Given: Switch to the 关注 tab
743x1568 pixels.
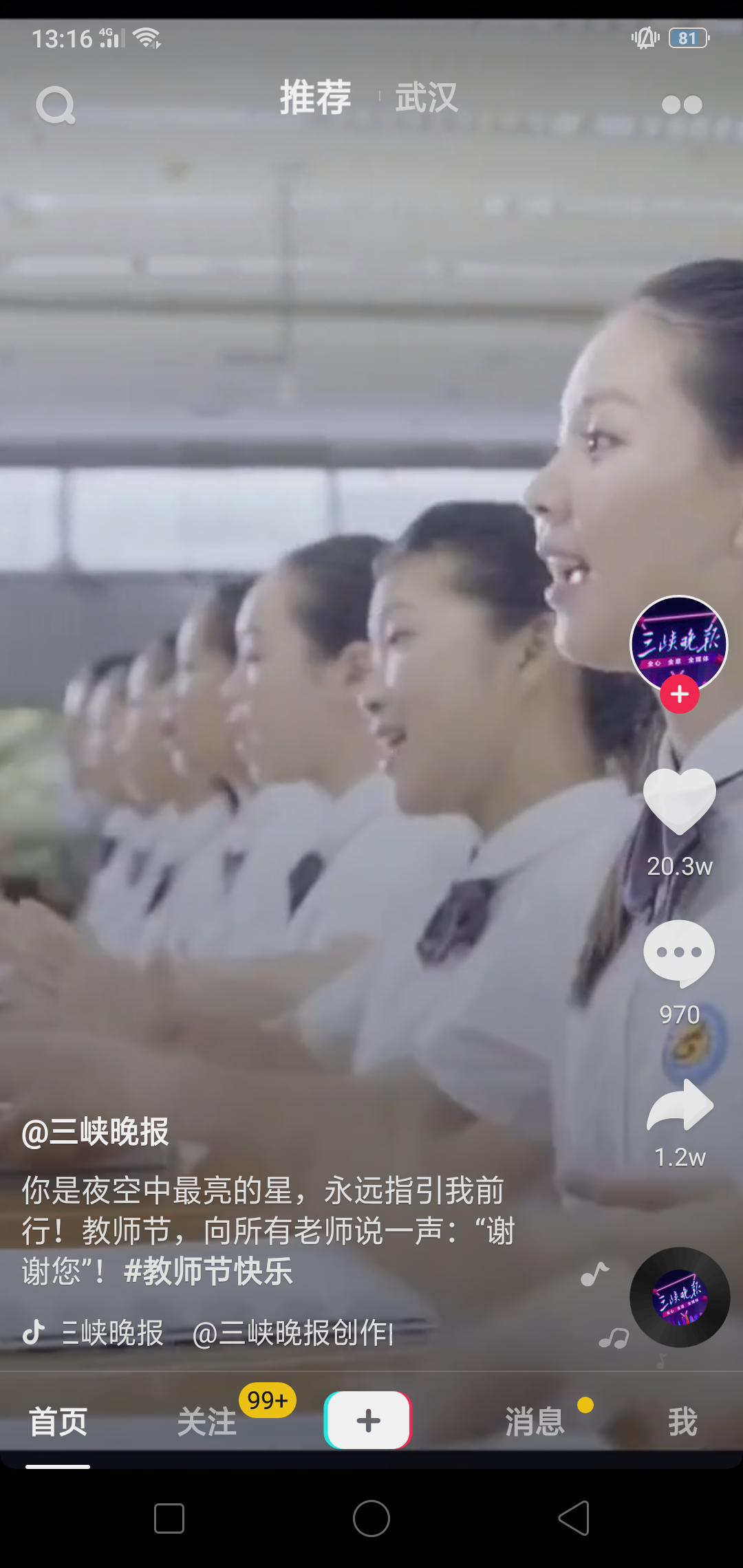Looking at the screenshot, I should coord(206,1421).
